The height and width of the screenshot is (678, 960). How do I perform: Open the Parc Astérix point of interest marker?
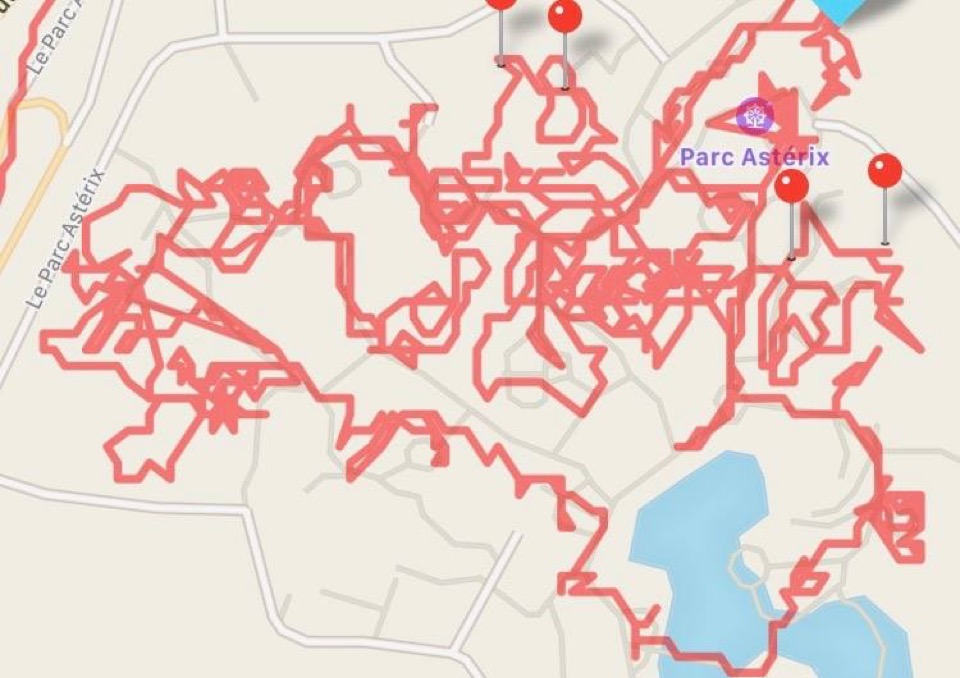(754, 115)
